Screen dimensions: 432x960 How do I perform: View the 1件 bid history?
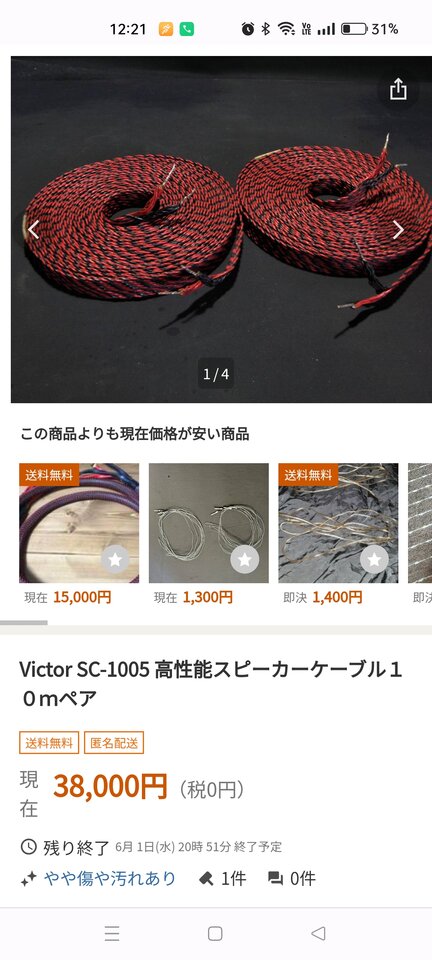pos(223,879)
